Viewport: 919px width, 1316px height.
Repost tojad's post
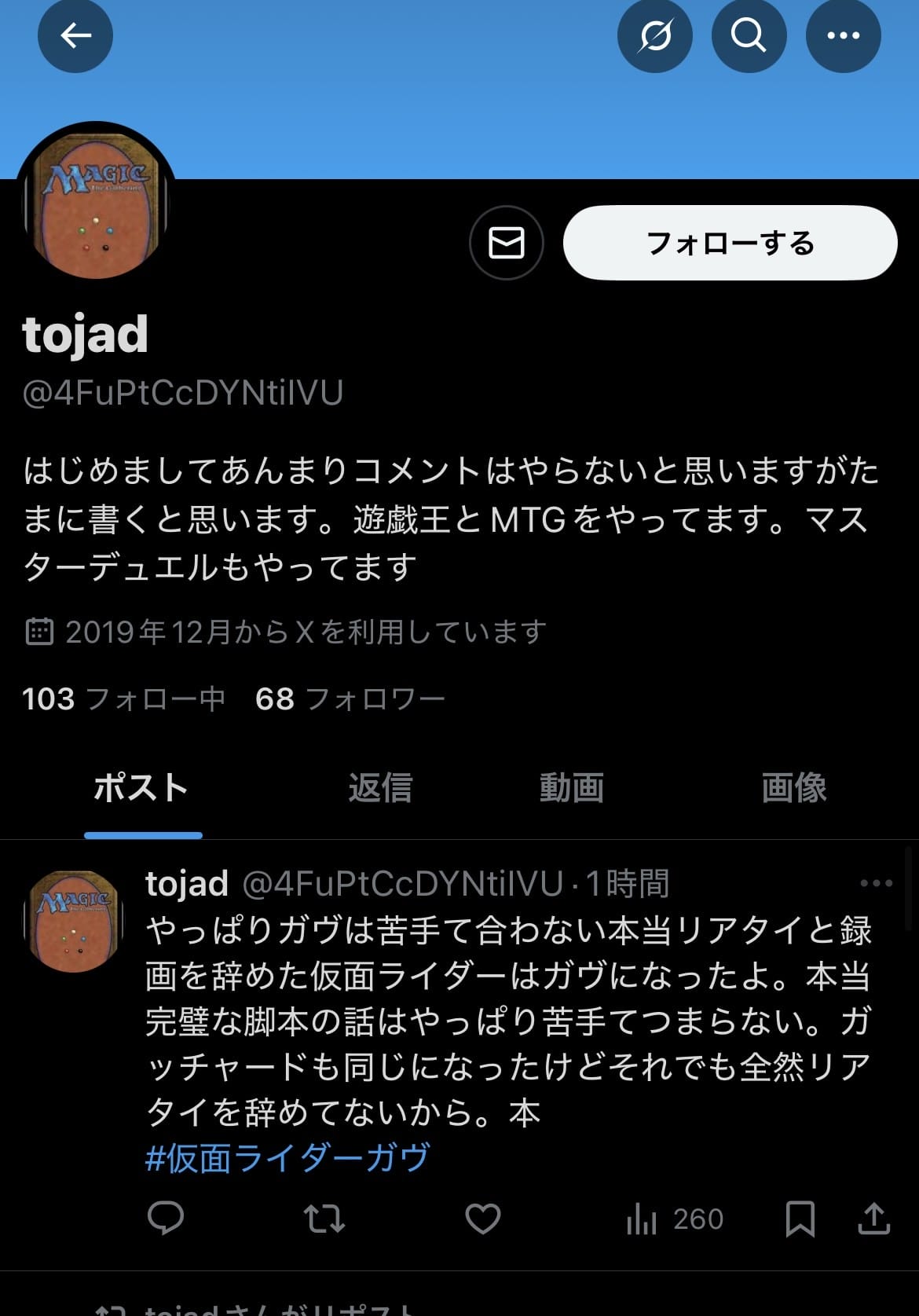point(324,1219)
